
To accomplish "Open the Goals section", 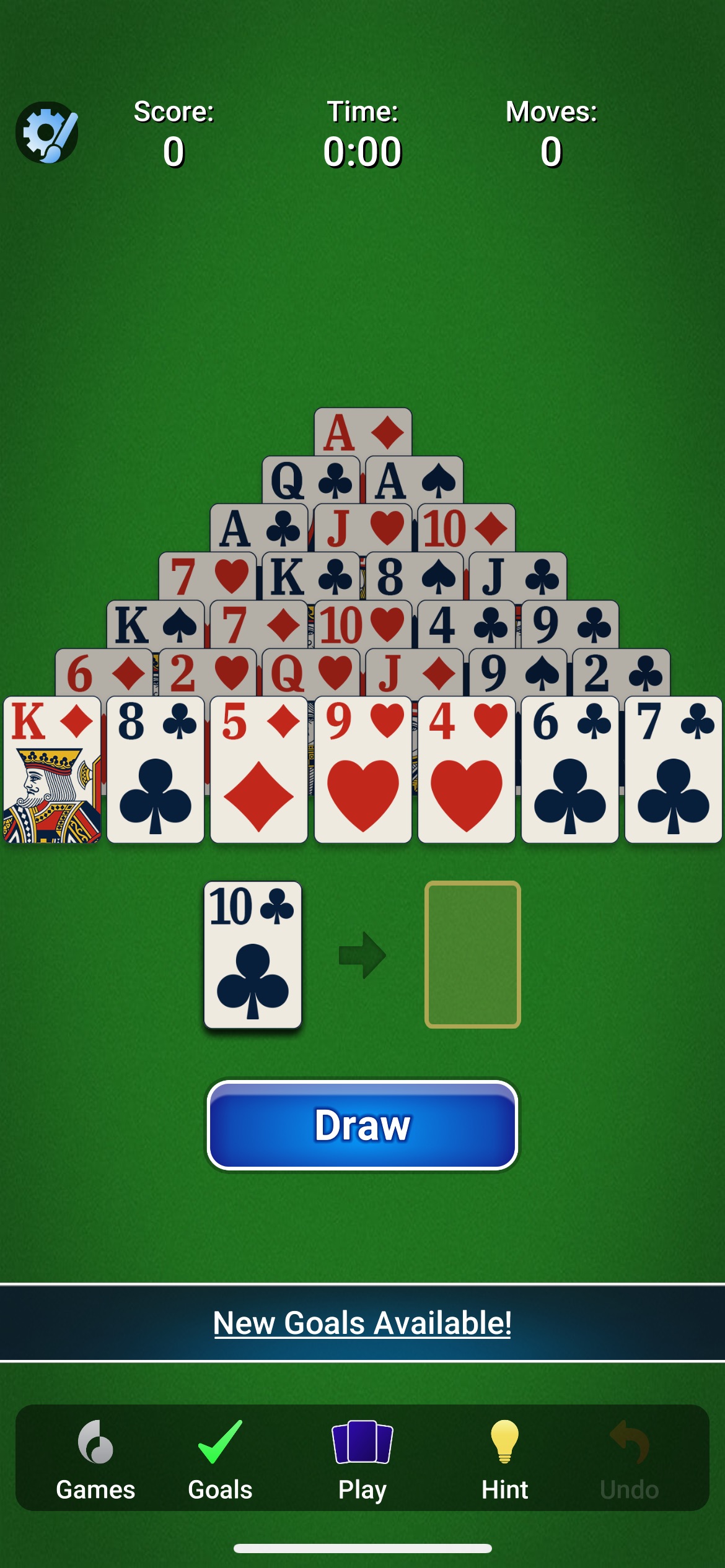I will coord(220,1460).
